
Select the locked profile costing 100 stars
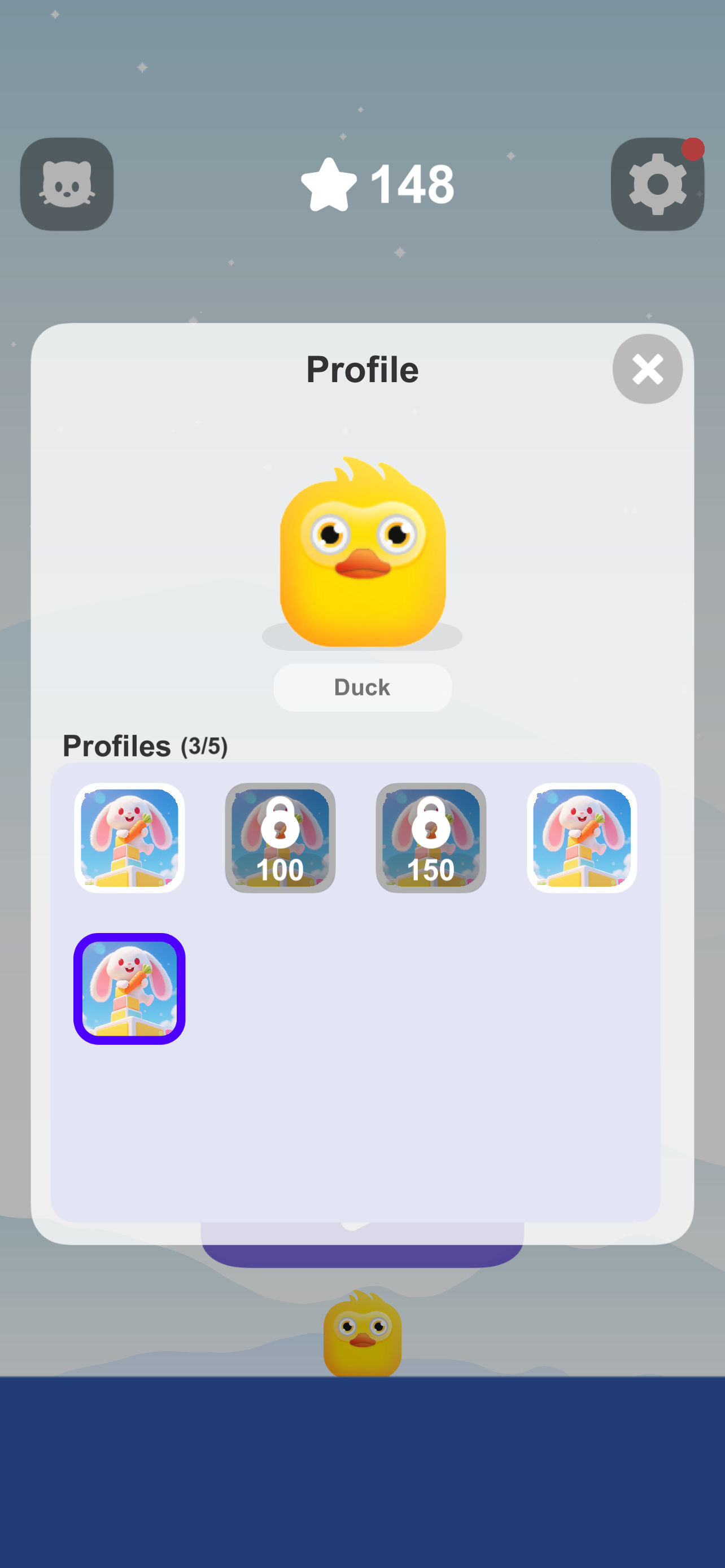(280, 838)
